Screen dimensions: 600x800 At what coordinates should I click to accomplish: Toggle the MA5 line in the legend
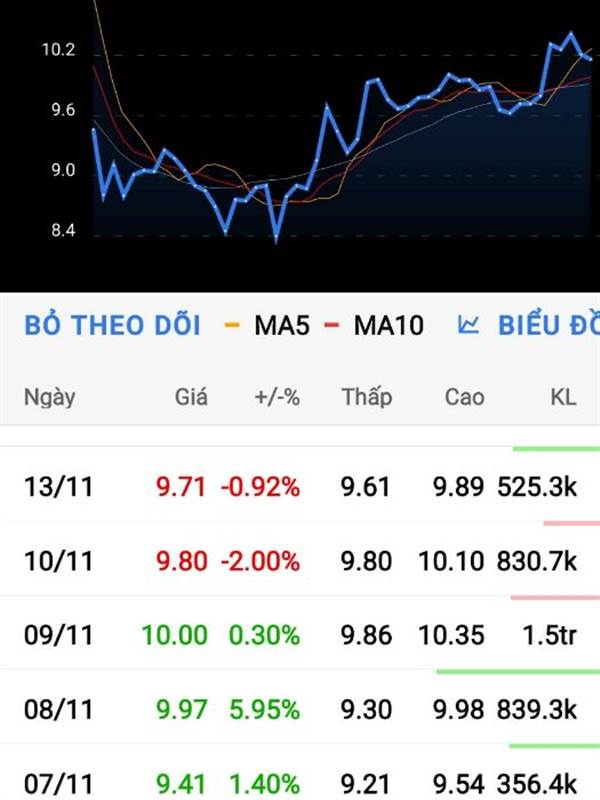click(267, 326)
